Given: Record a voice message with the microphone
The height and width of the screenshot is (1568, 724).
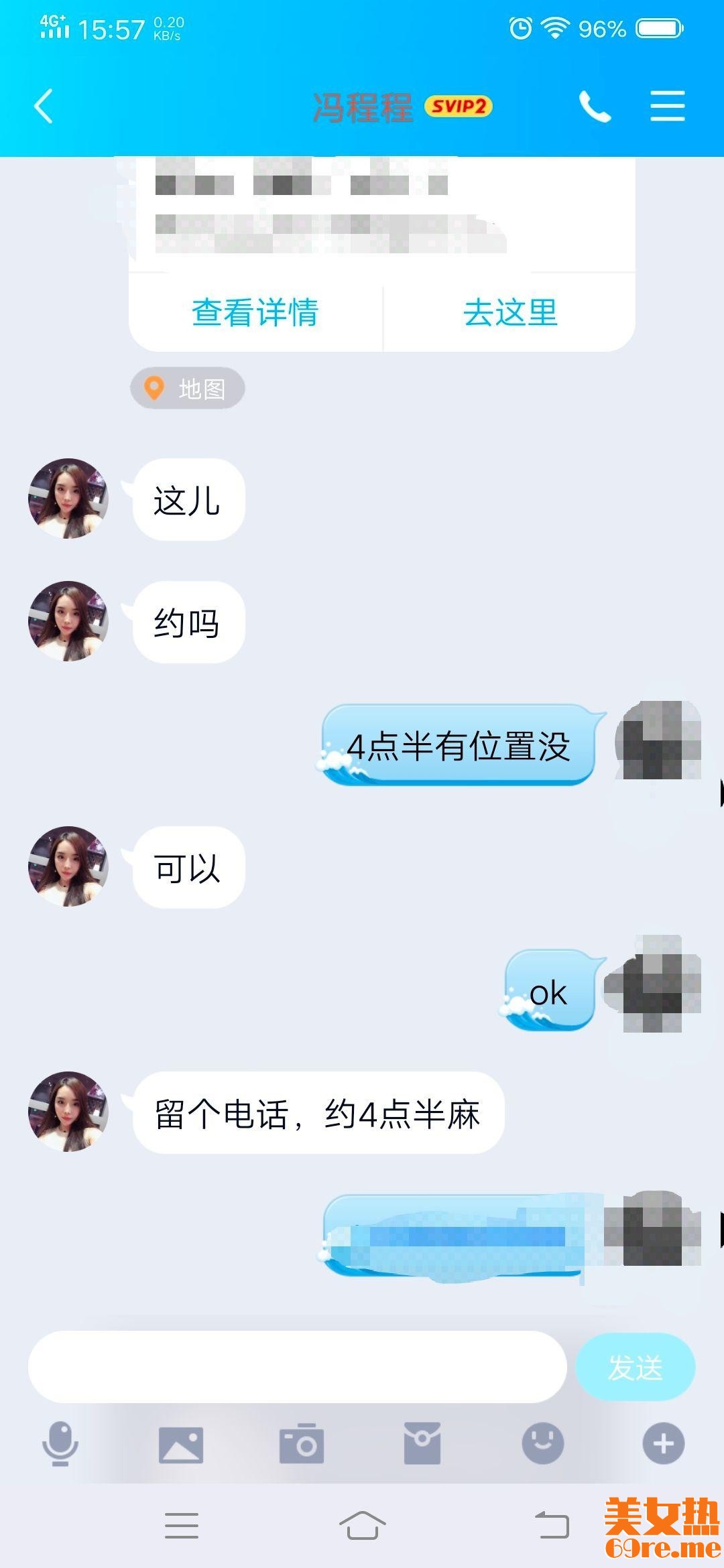Looking at the screenshot, I should coord(60,1443).
